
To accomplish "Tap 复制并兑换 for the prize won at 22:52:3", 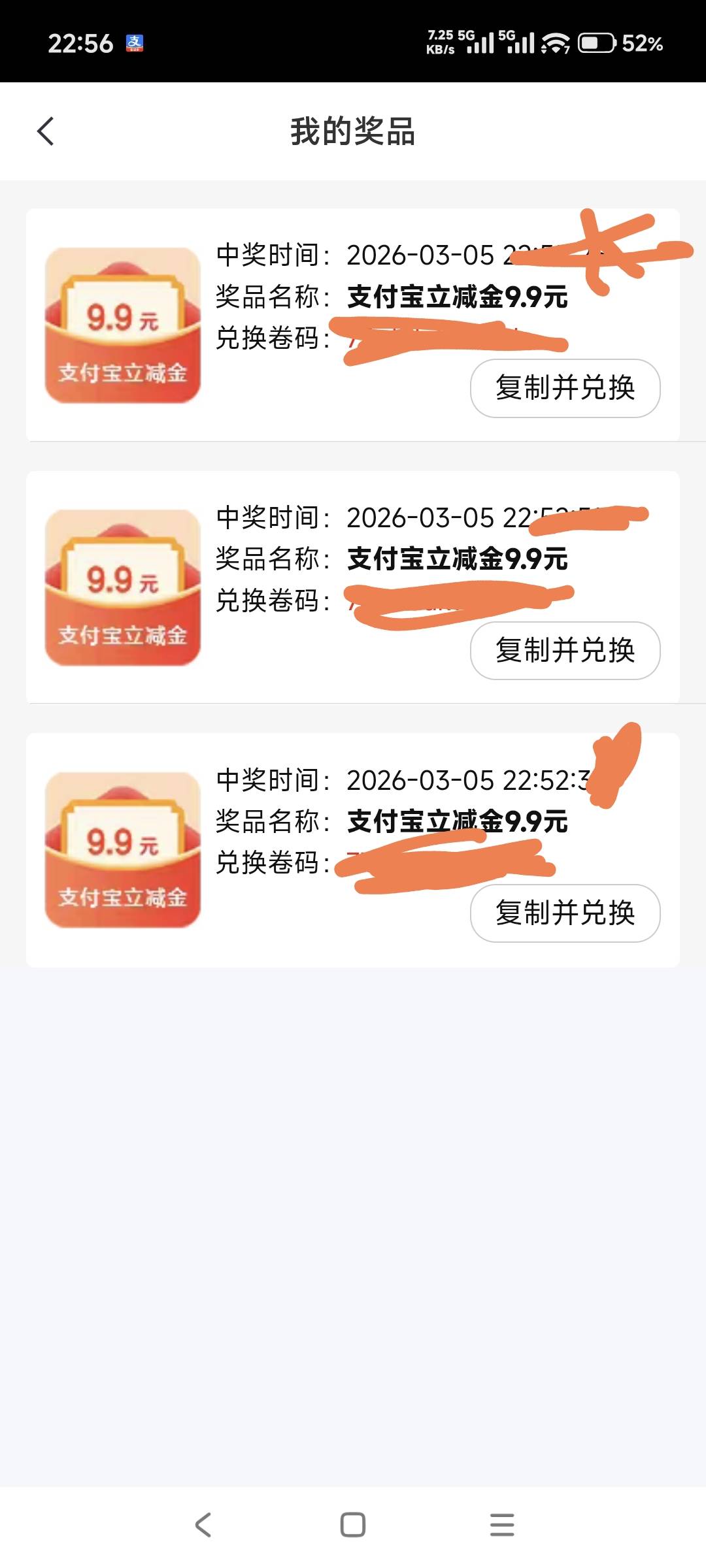I will pos(565,913).
